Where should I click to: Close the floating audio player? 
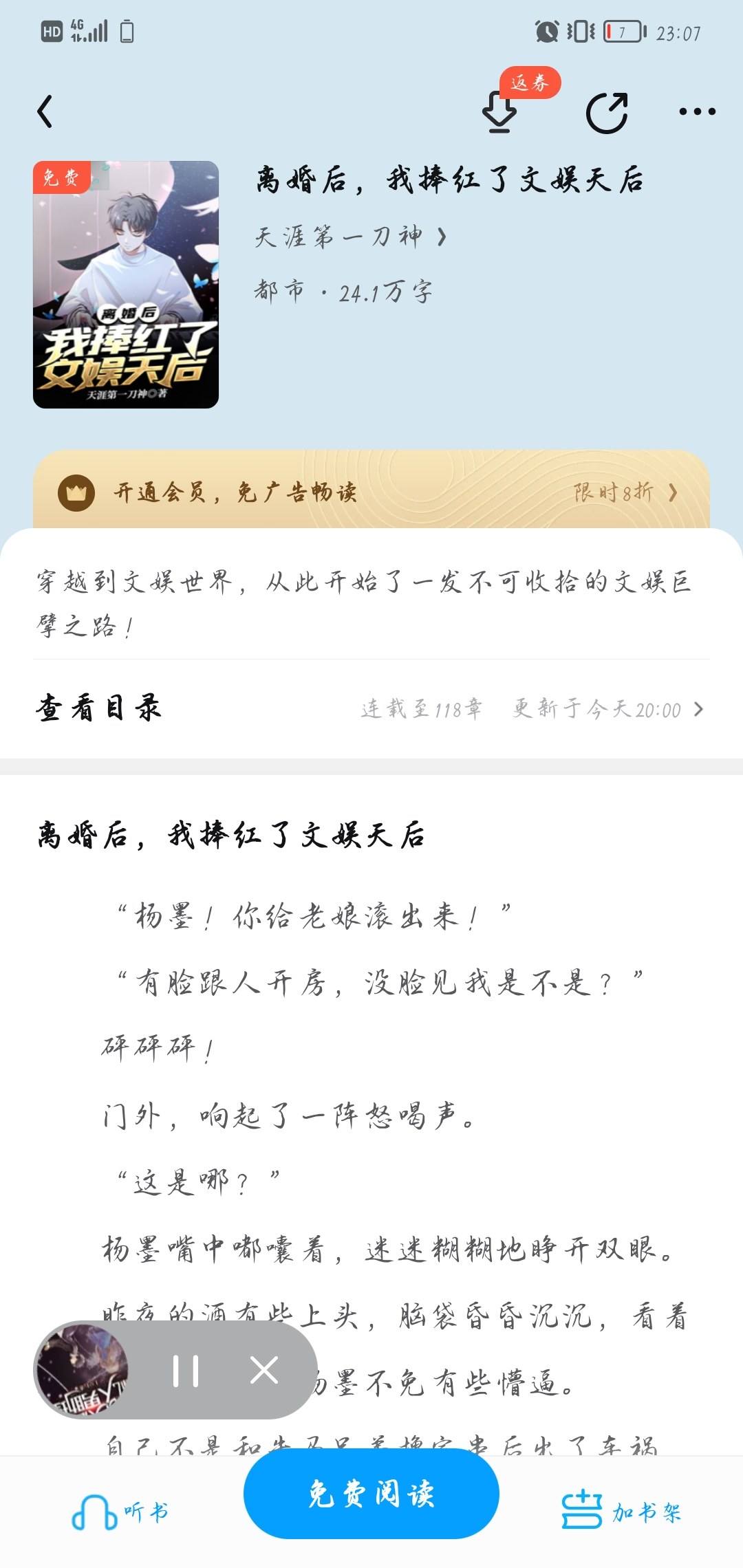coord(264,1371)
